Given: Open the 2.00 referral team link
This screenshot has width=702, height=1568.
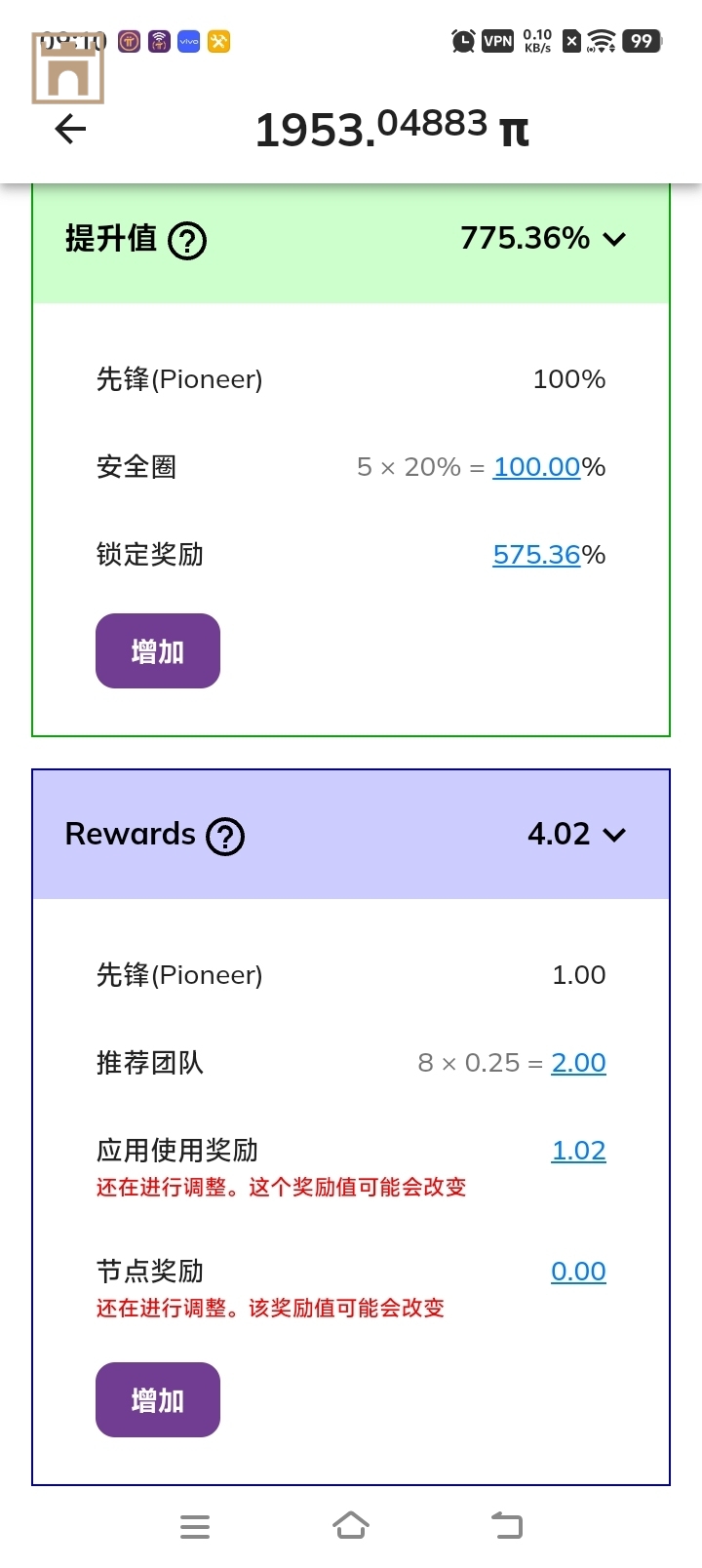Looking at the screenshot, I should tap(578, 1063).
